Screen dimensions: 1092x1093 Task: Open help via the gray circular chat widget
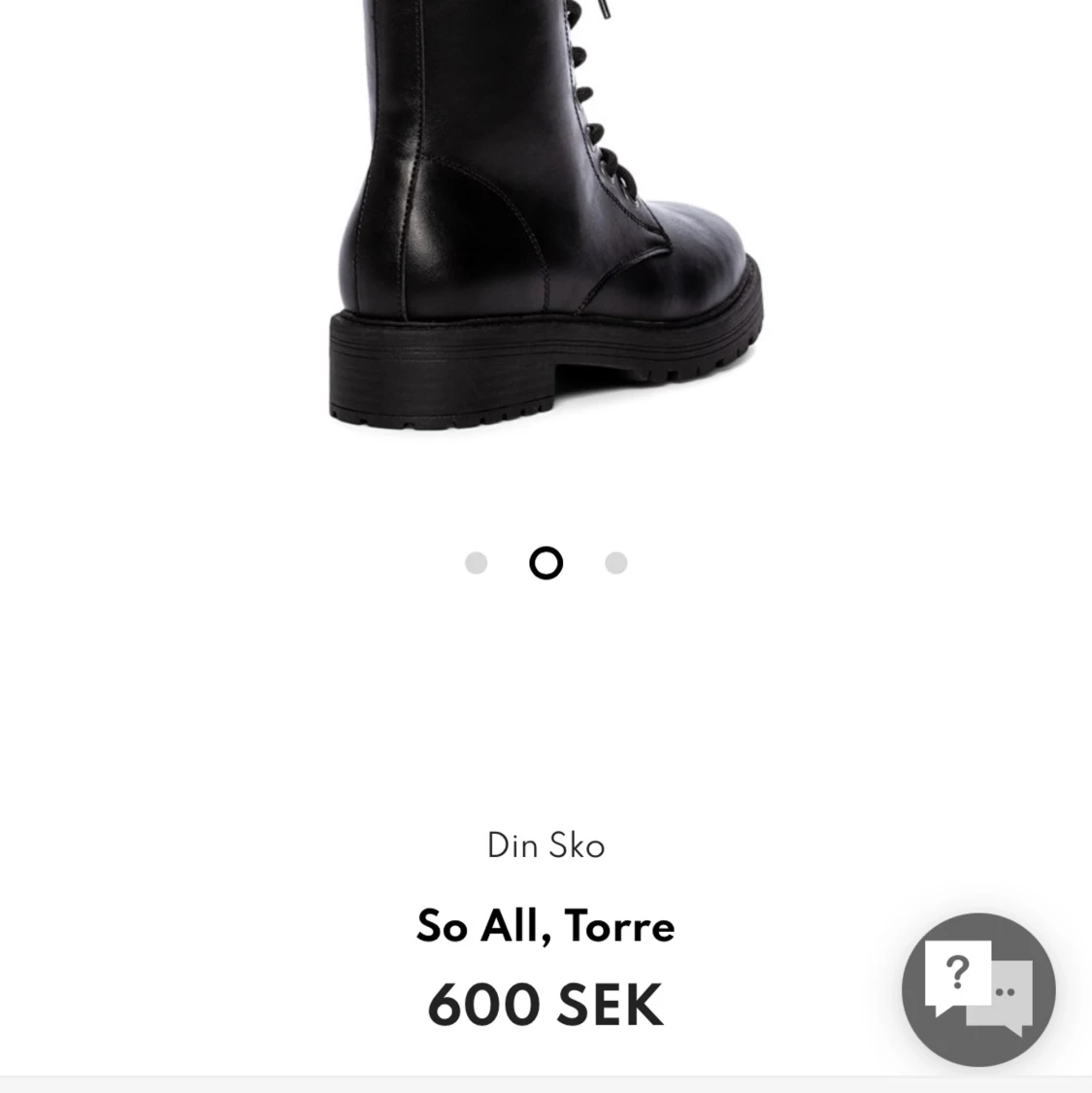[x=978, y=988]
